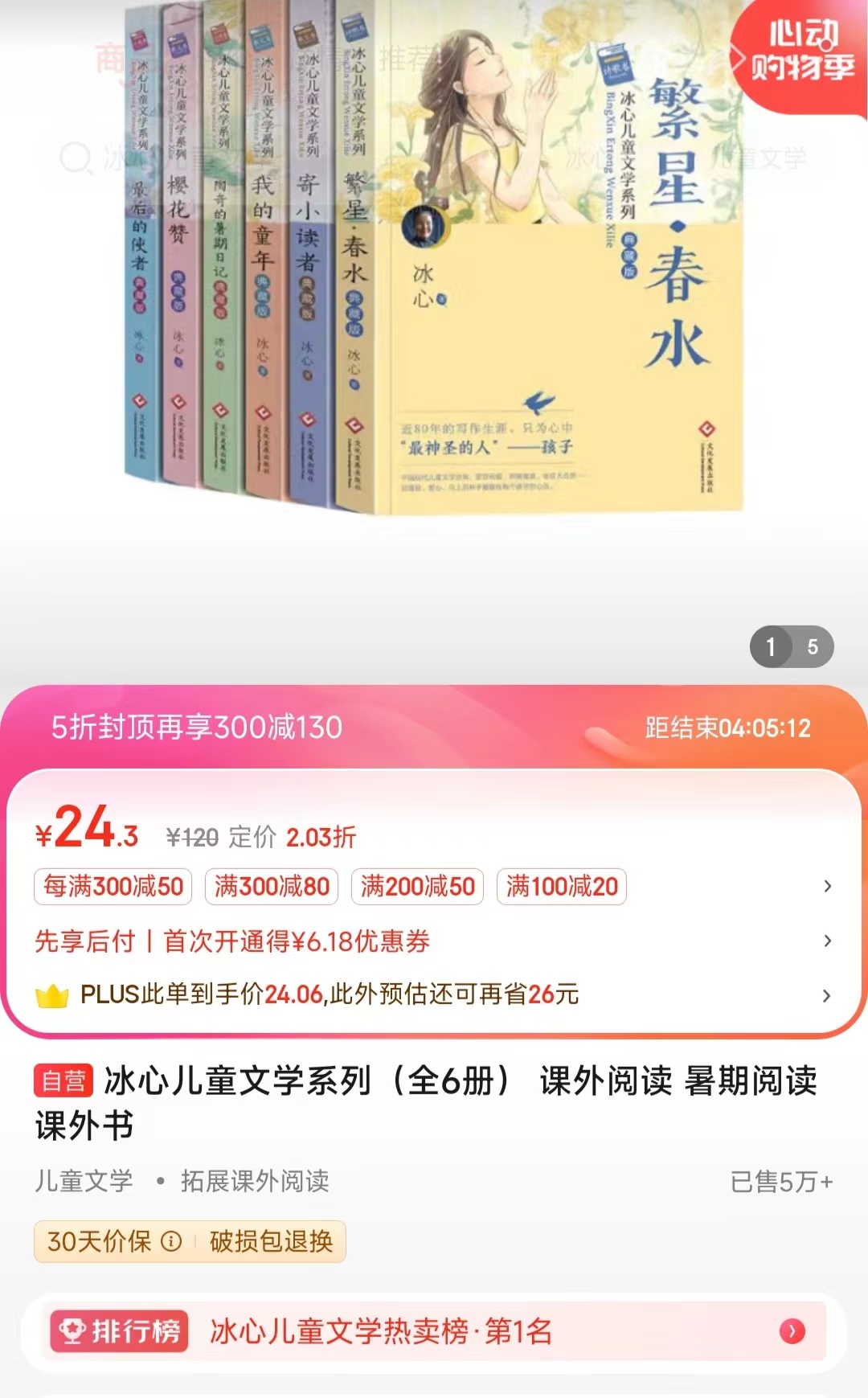Open the 破损包退换 service details
This screenshot has width=868, height=1398.
click(272, 1241)
